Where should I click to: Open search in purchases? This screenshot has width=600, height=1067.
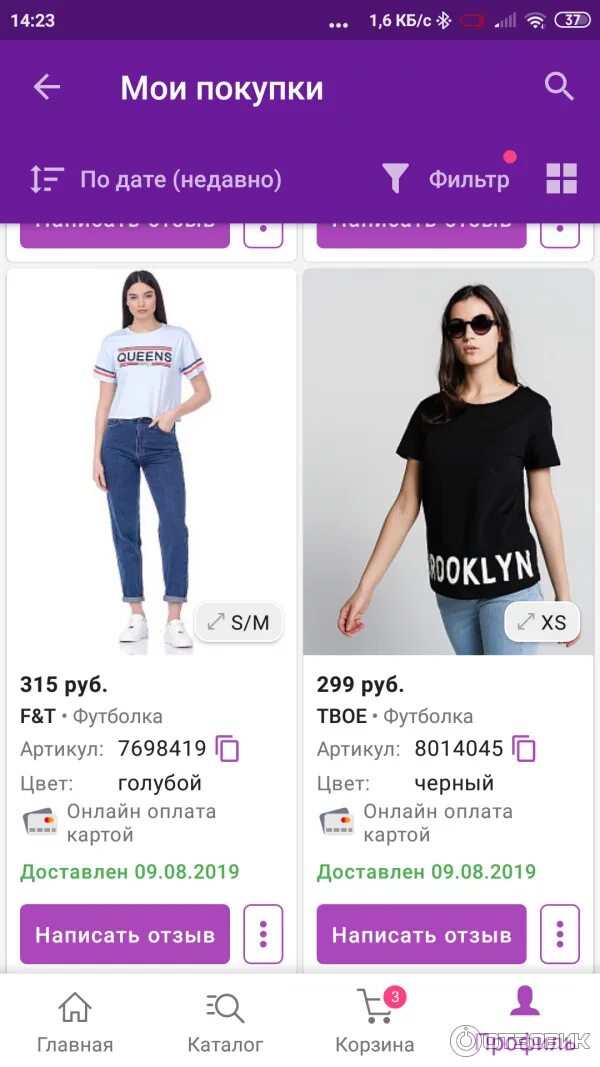559,87
